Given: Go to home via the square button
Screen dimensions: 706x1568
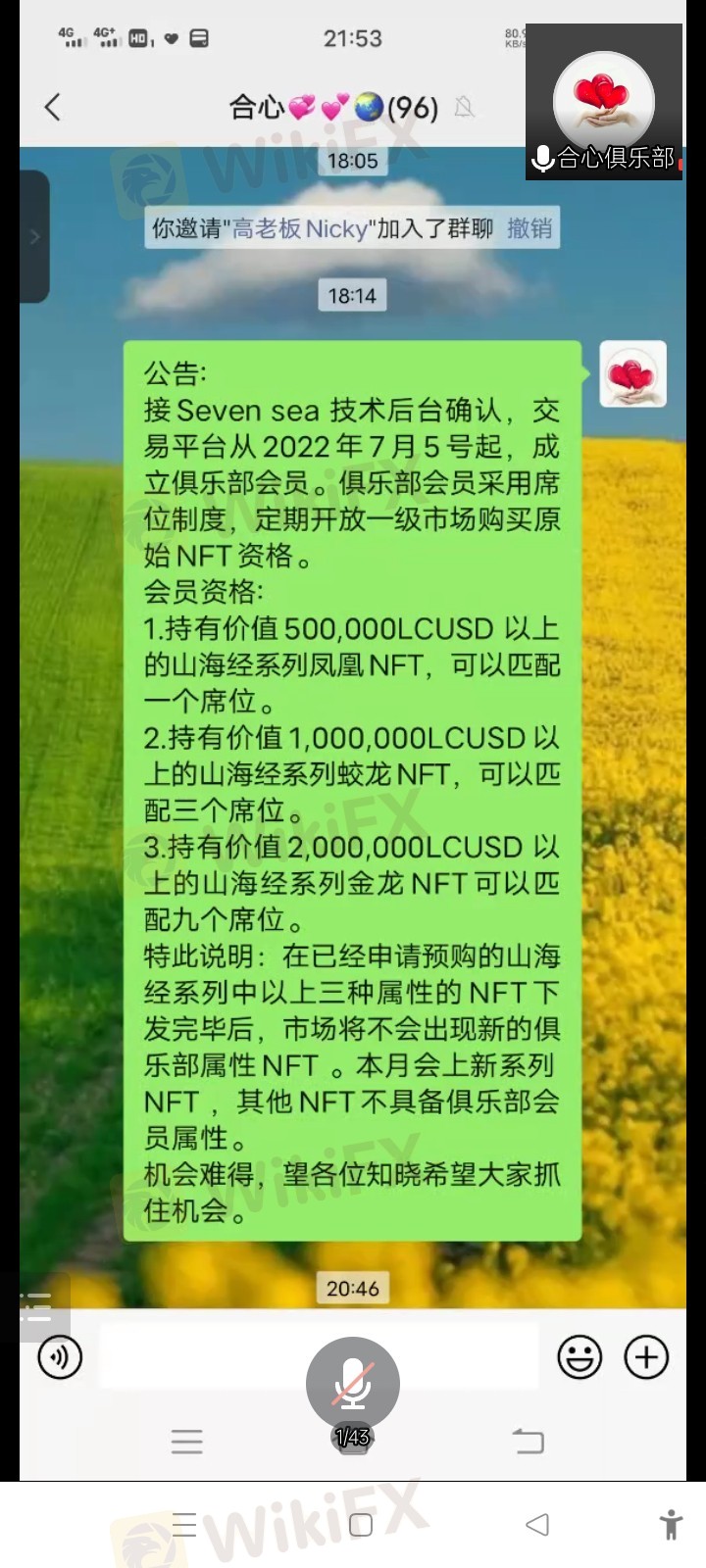Looking at the screenshot, I should pyautogui.click(x=361, y=1525).
